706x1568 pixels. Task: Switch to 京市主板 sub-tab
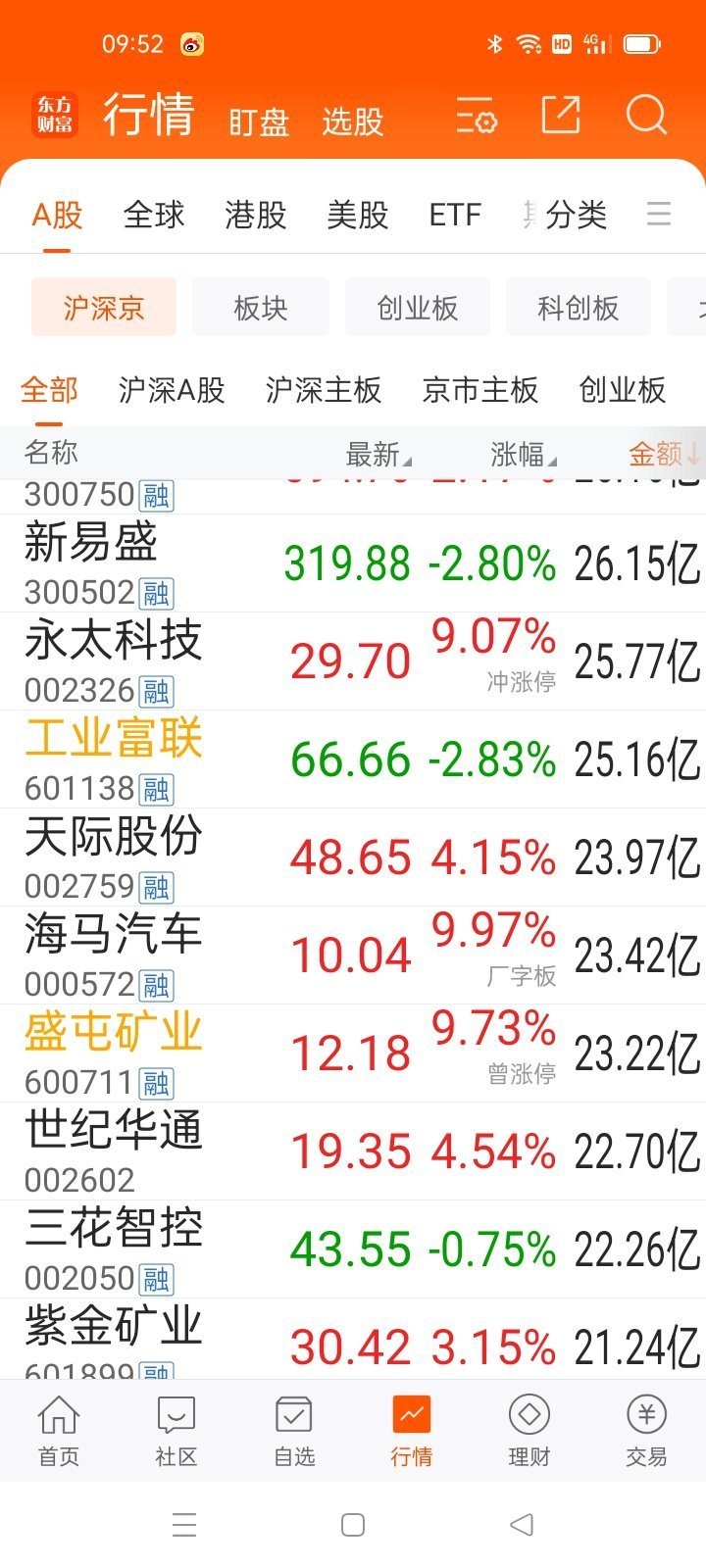[x=480, y=390]
